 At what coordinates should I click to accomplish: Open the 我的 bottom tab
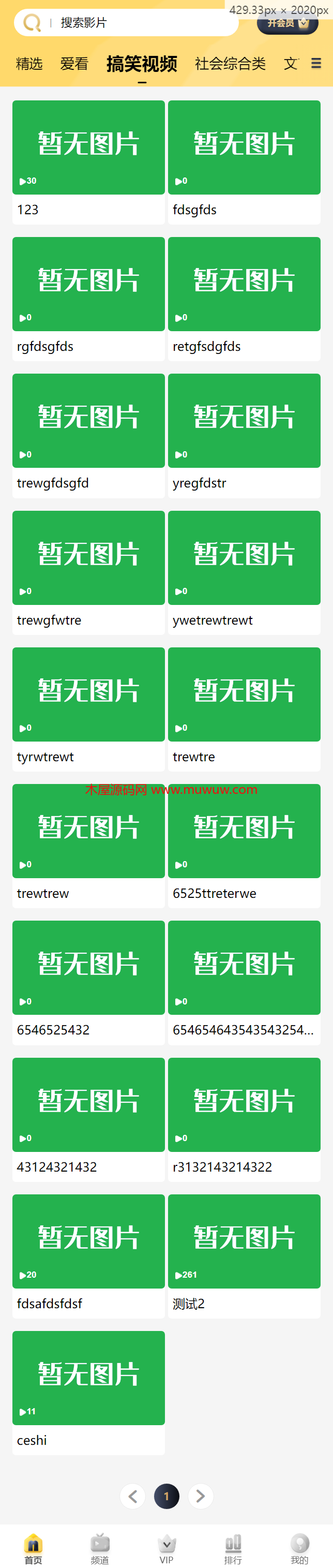coord(299,1548)
